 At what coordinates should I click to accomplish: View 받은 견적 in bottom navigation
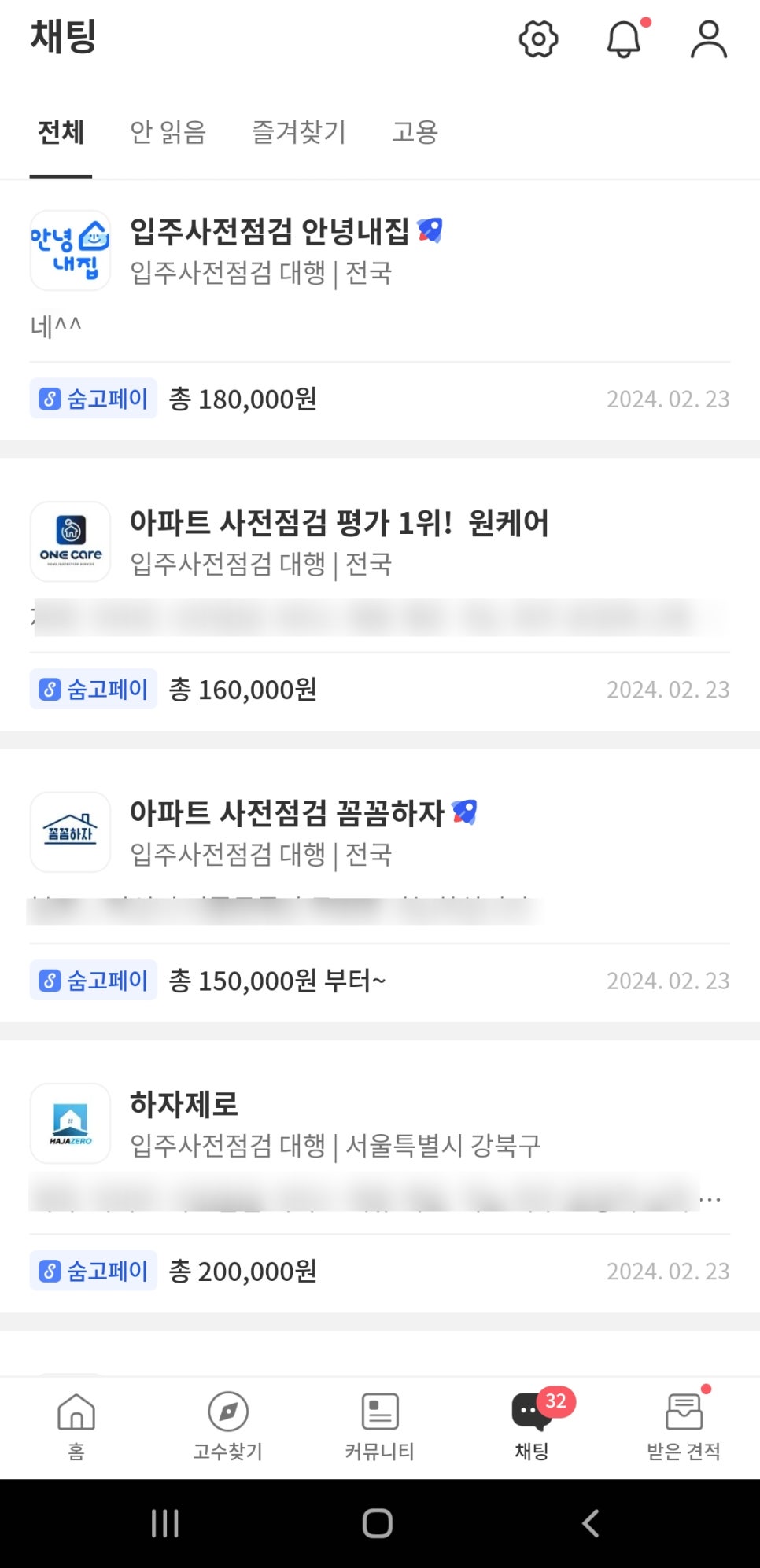pyautogui.click(x=684, y=1425)
